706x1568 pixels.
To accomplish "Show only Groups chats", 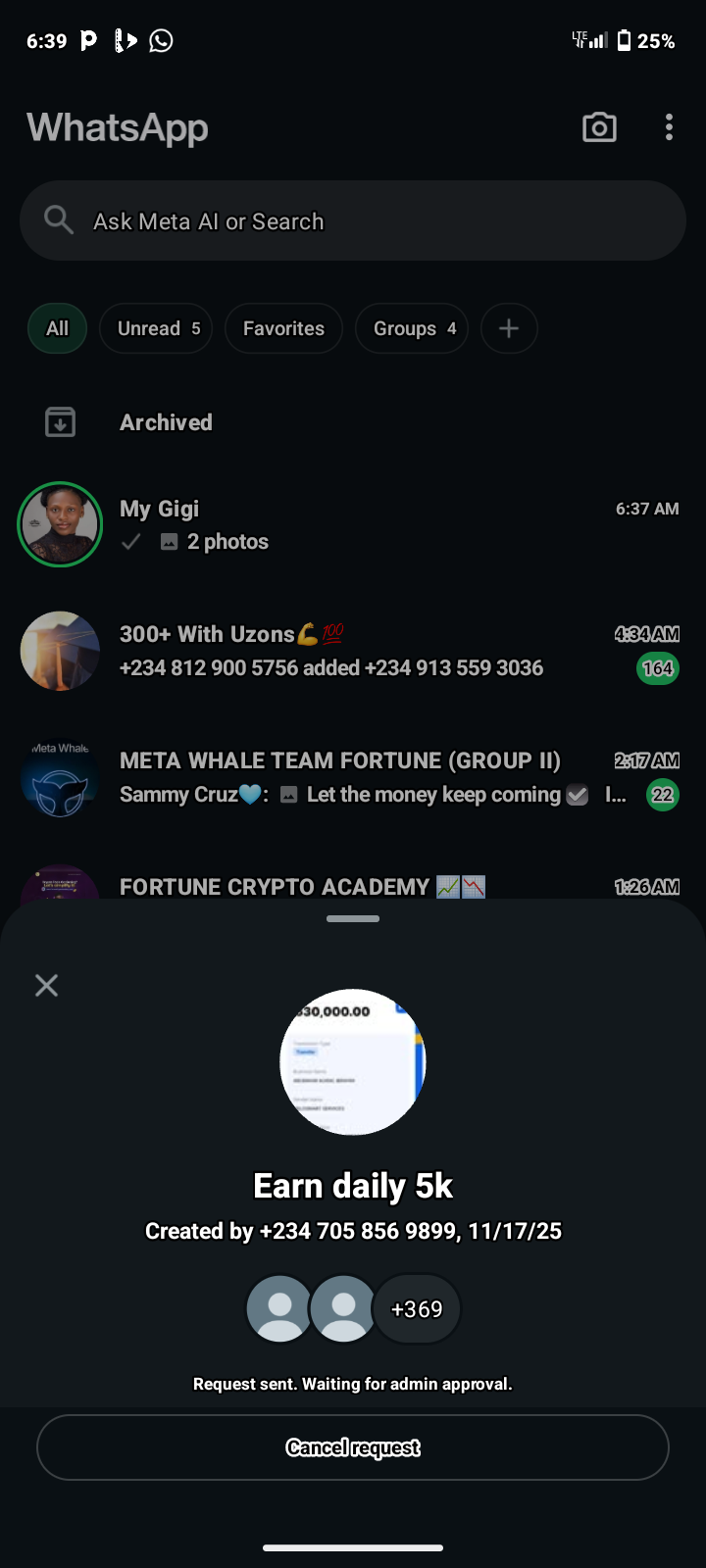I will [x=412, y=328].
